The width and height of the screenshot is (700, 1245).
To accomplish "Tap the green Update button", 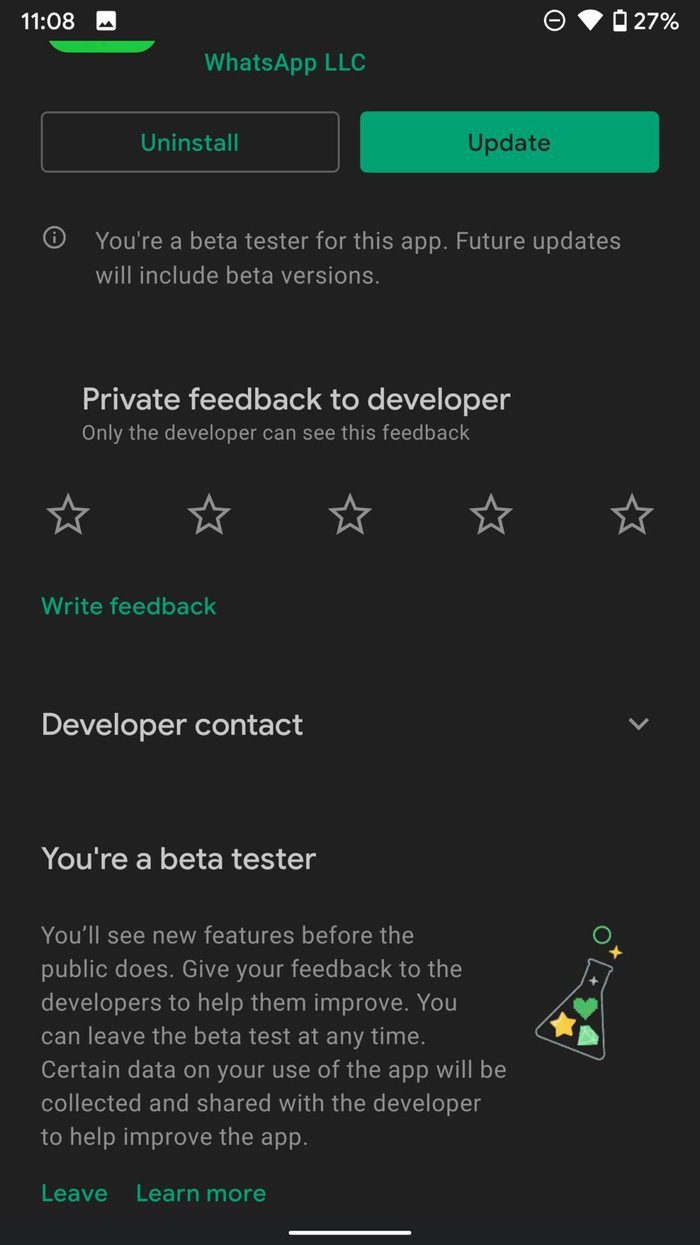I will click(x=509, y=142).
